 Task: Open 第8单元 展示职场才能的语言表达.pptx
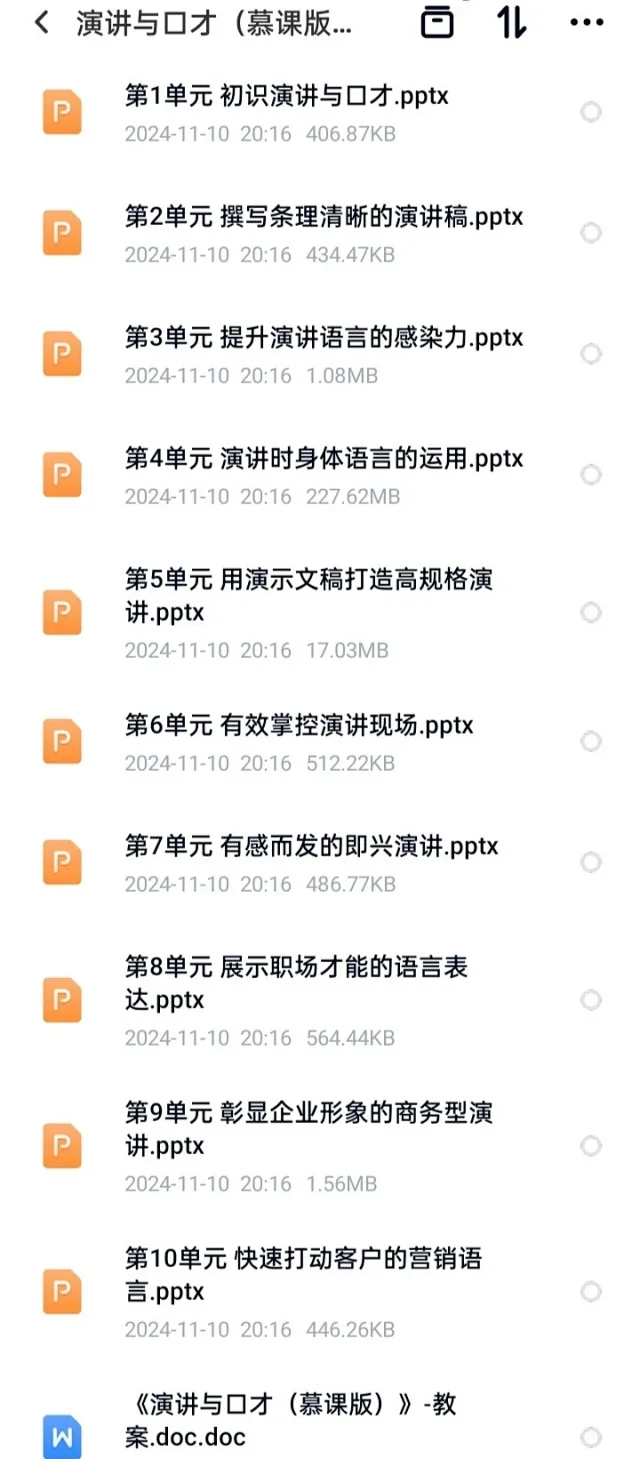(x=320, y=1000)
